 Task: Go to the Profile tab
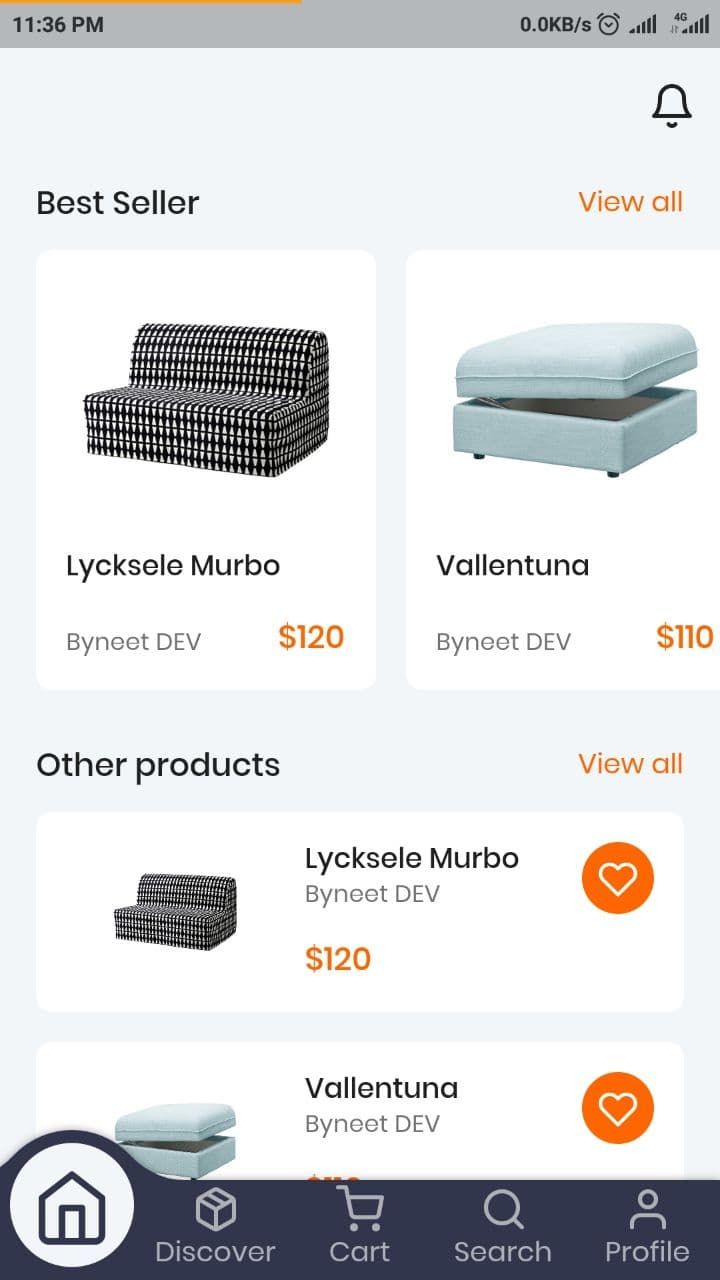[647, 1228]
